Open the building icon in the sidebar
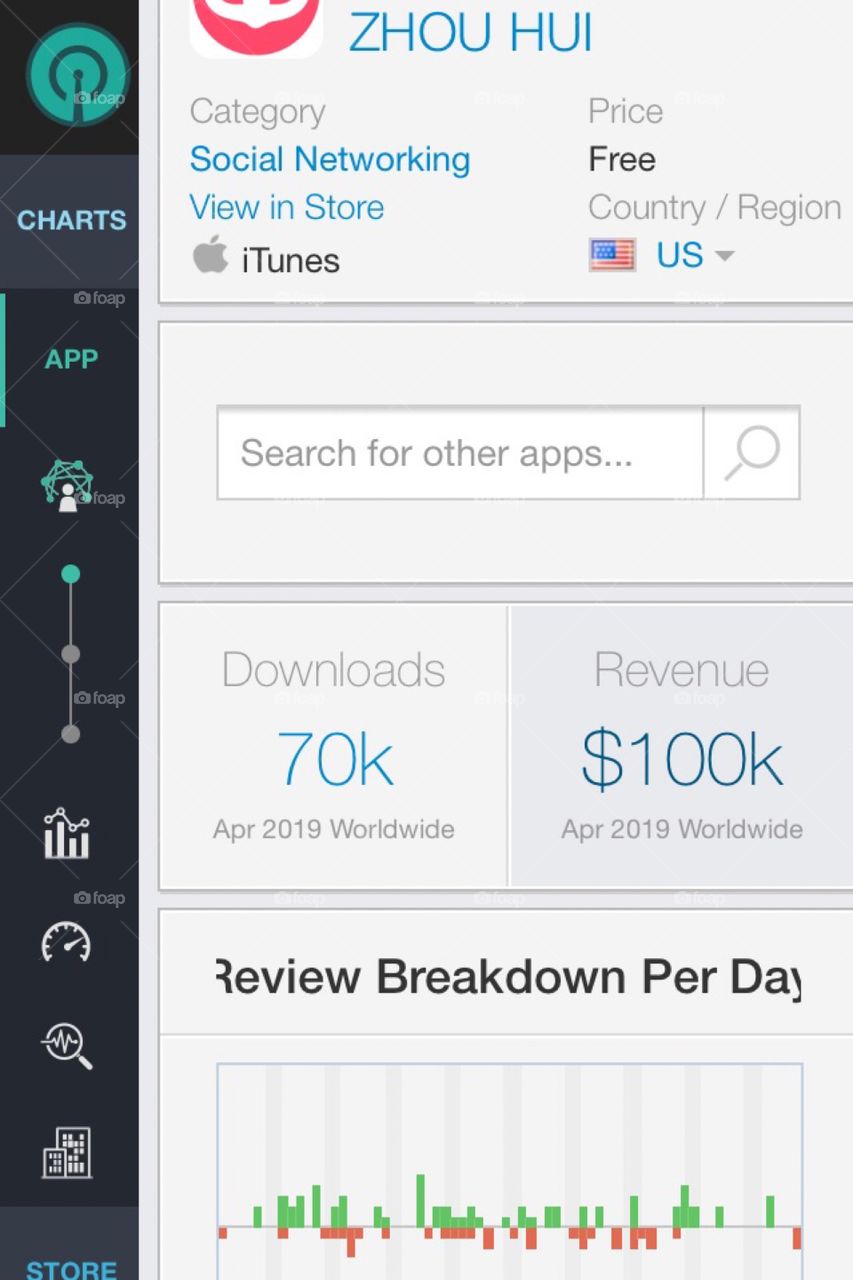The width and height of the screenshot is (853, 1280). 67,1152
